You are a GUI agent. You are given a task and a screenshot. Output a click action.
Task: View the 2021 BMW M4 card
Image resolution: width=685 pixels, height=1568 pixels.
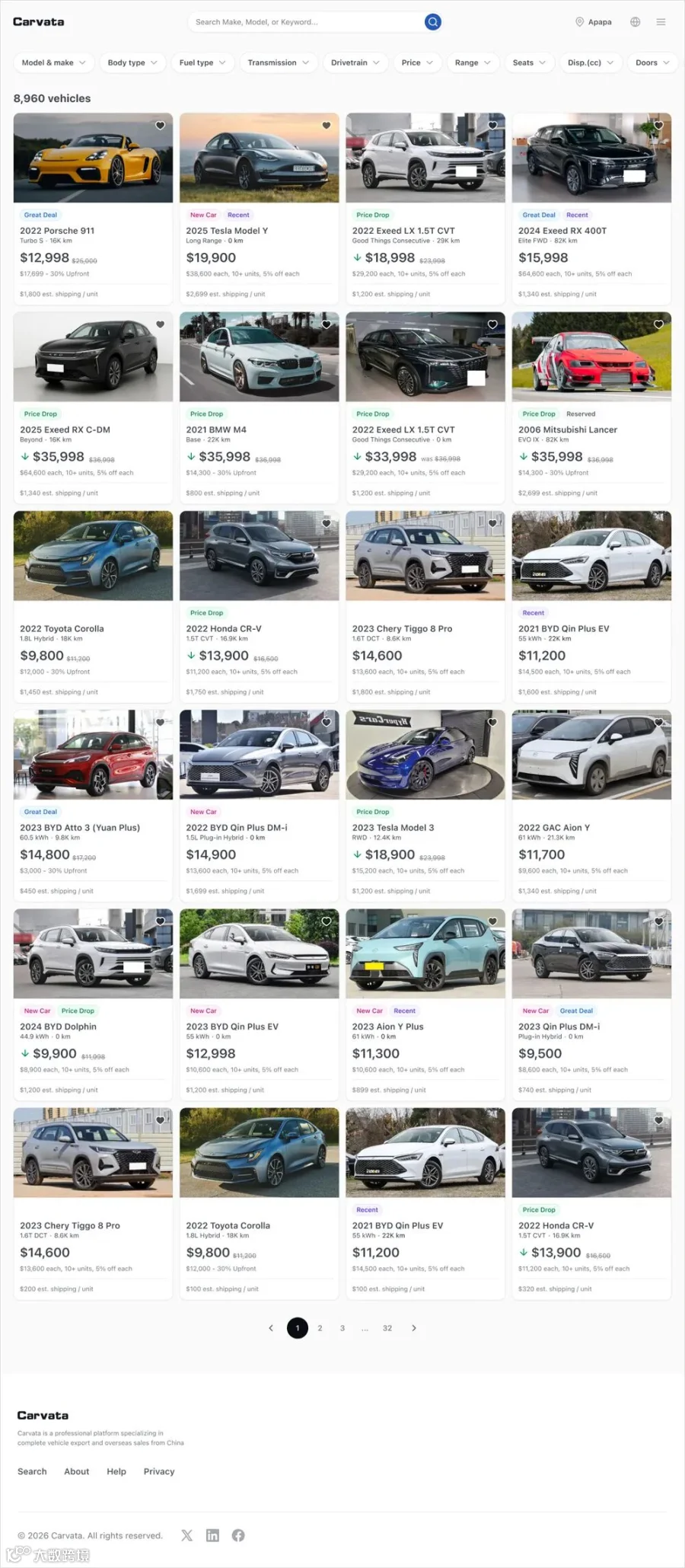259,407
